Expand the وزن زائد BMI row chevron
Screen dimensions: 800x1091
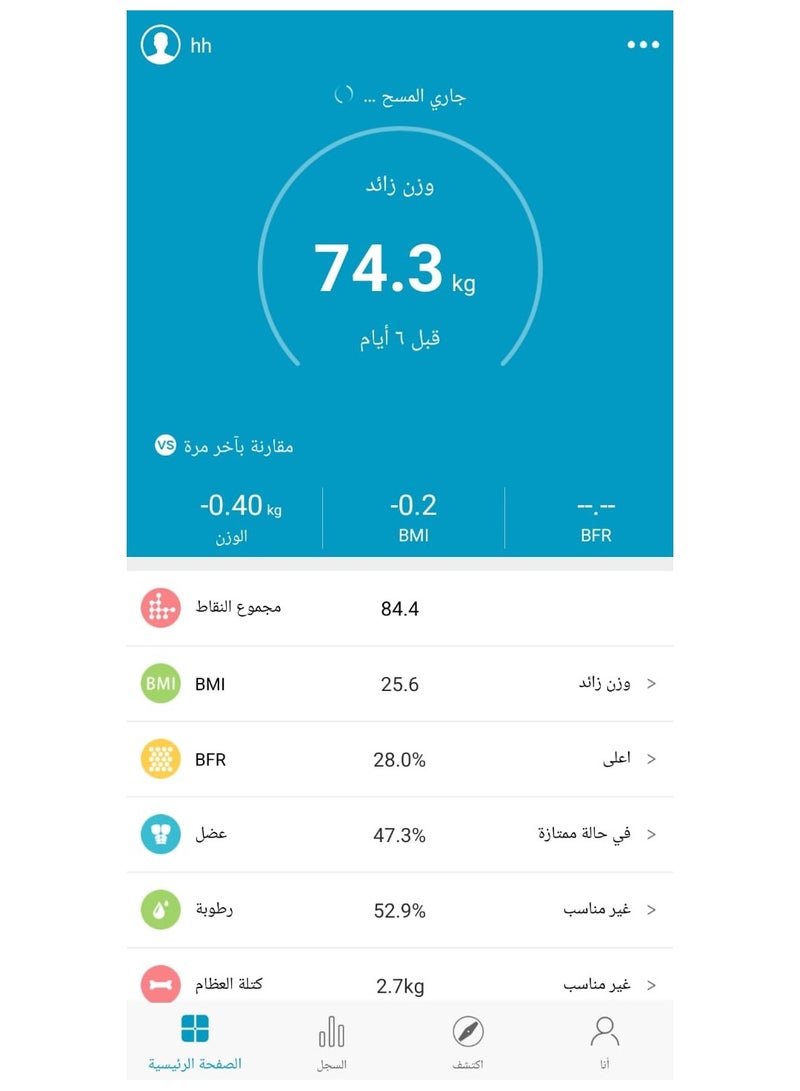coord(652,684)
